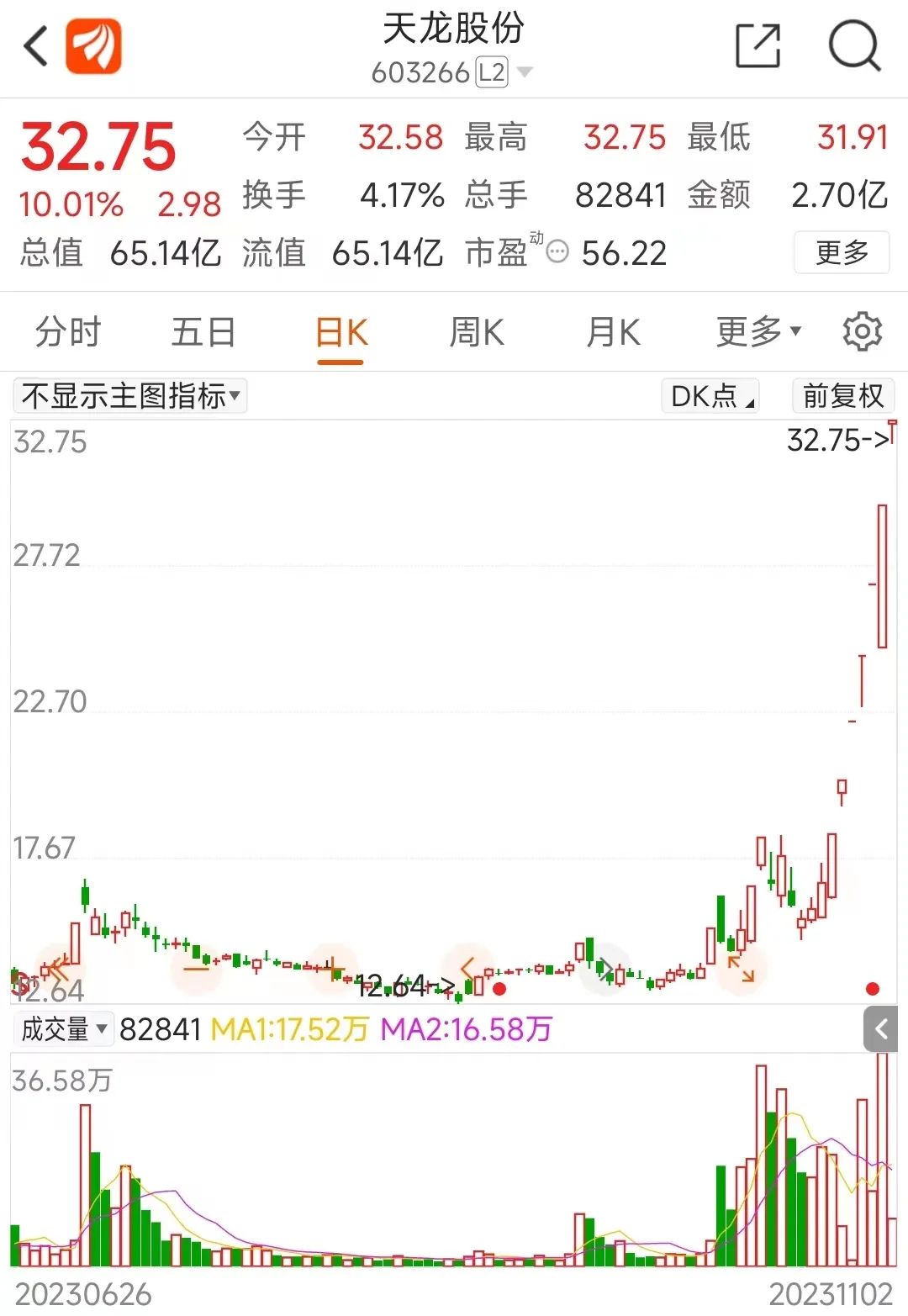
Task: Tap the orange app logo in the header
Action: 93,46
